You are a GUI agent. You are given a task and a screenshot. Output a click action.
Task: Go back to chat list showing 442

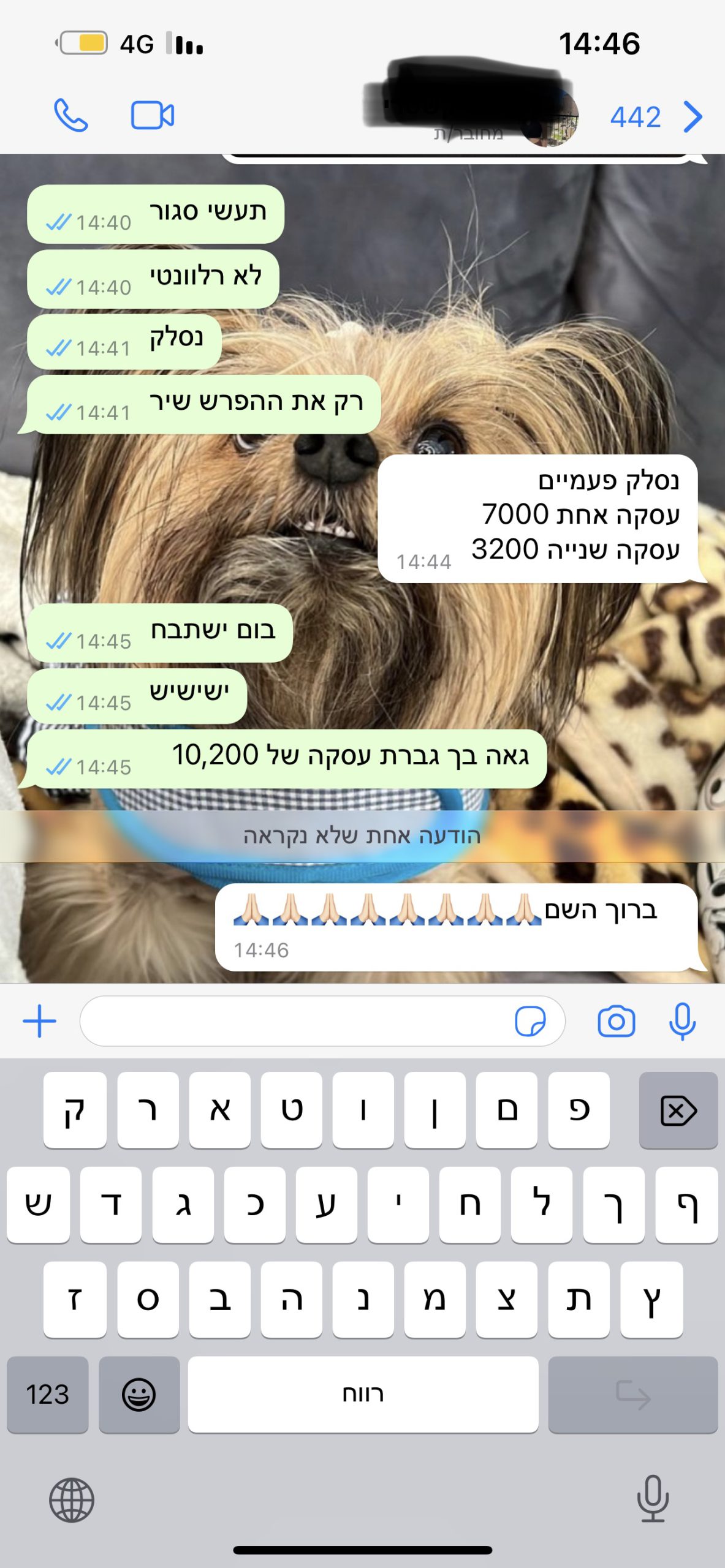[x=656, y=116]
